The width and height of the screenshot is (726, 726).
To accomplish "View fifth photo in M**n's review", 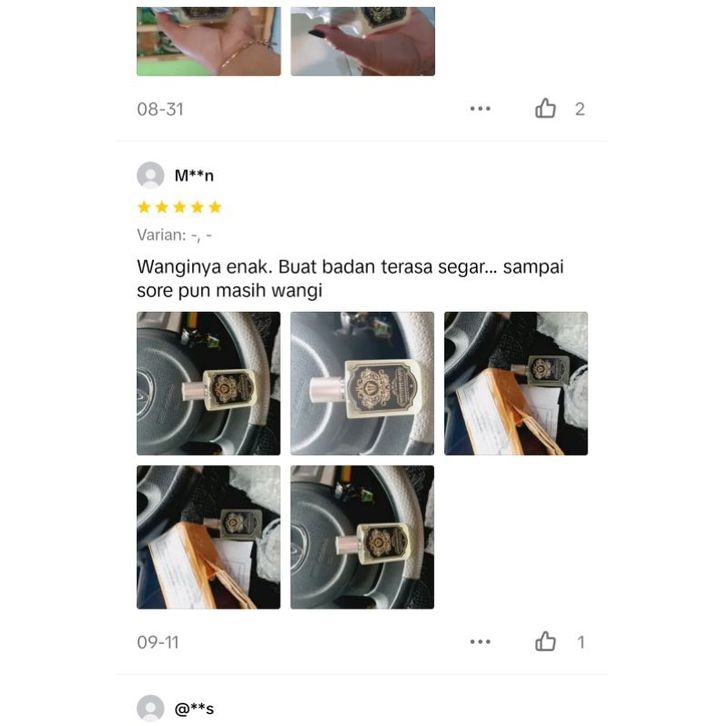I will pyautogui.click(x=362, y=537).
